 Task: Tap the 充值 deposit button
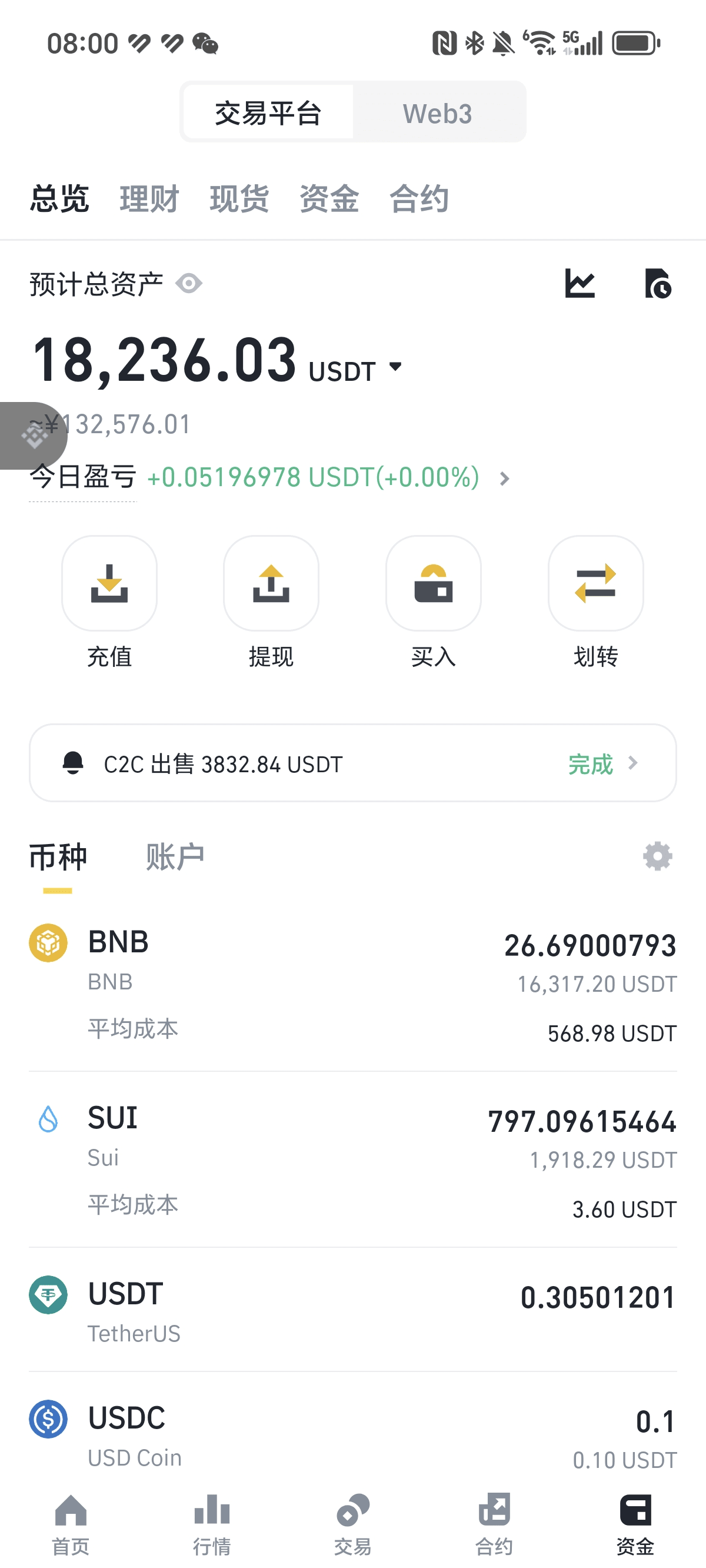pyautogui.click(x=109, y=602)
